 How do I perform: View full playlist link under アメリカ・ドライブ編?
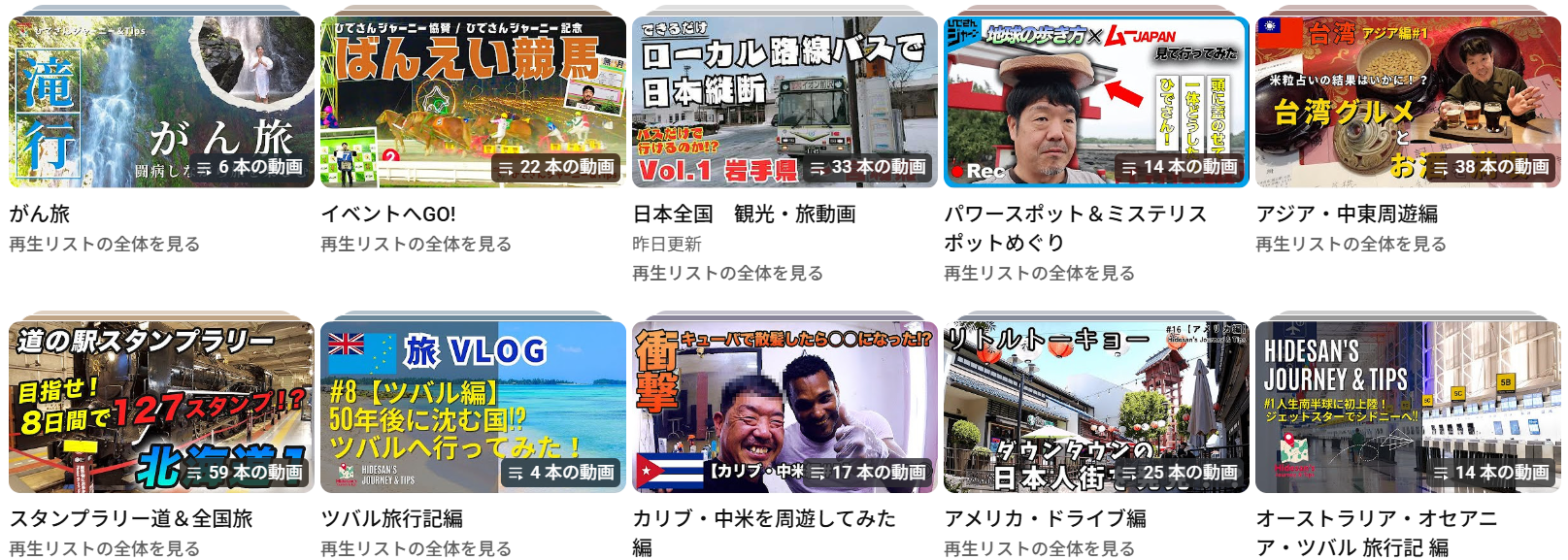tap(1040, 548)
